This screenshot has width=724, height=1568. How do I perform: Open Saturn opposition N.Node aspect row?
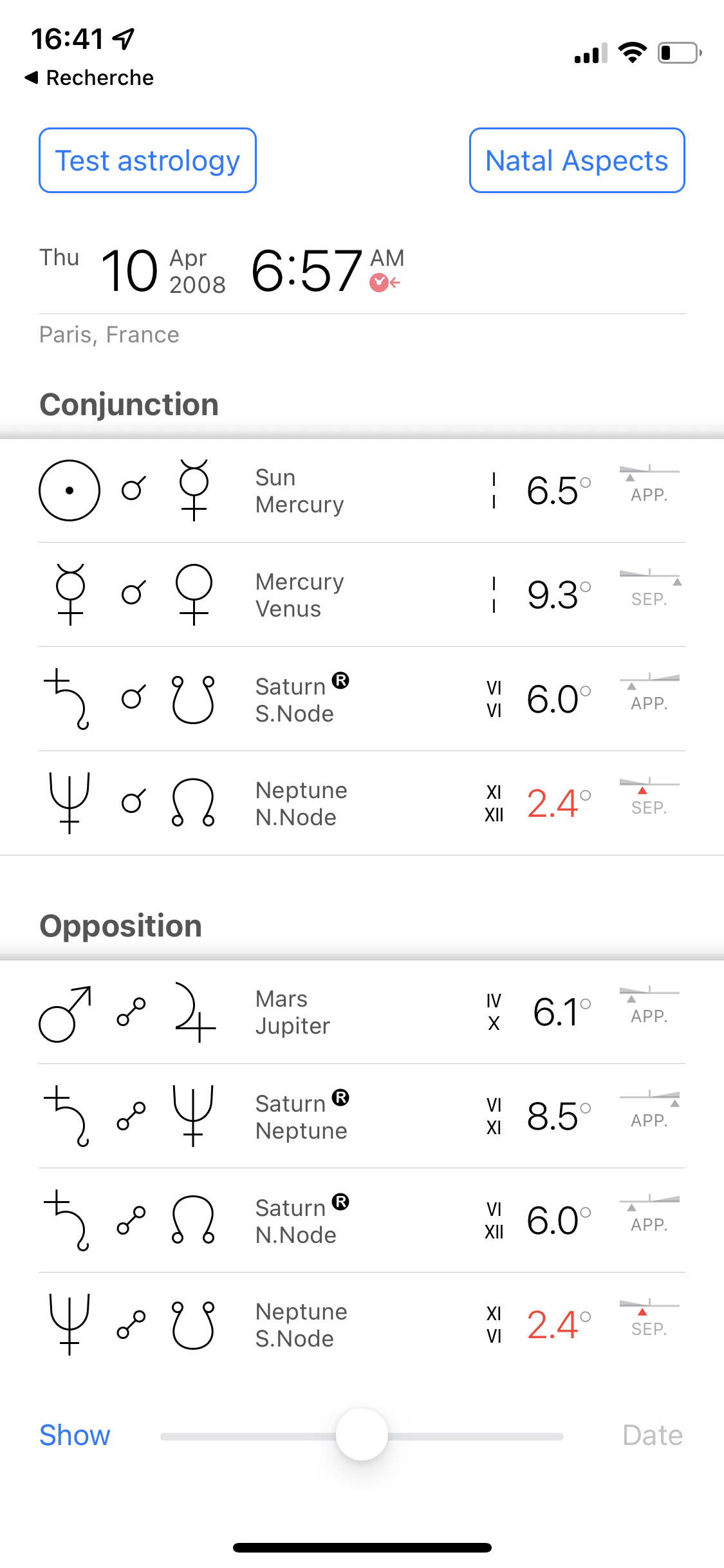362,1220
